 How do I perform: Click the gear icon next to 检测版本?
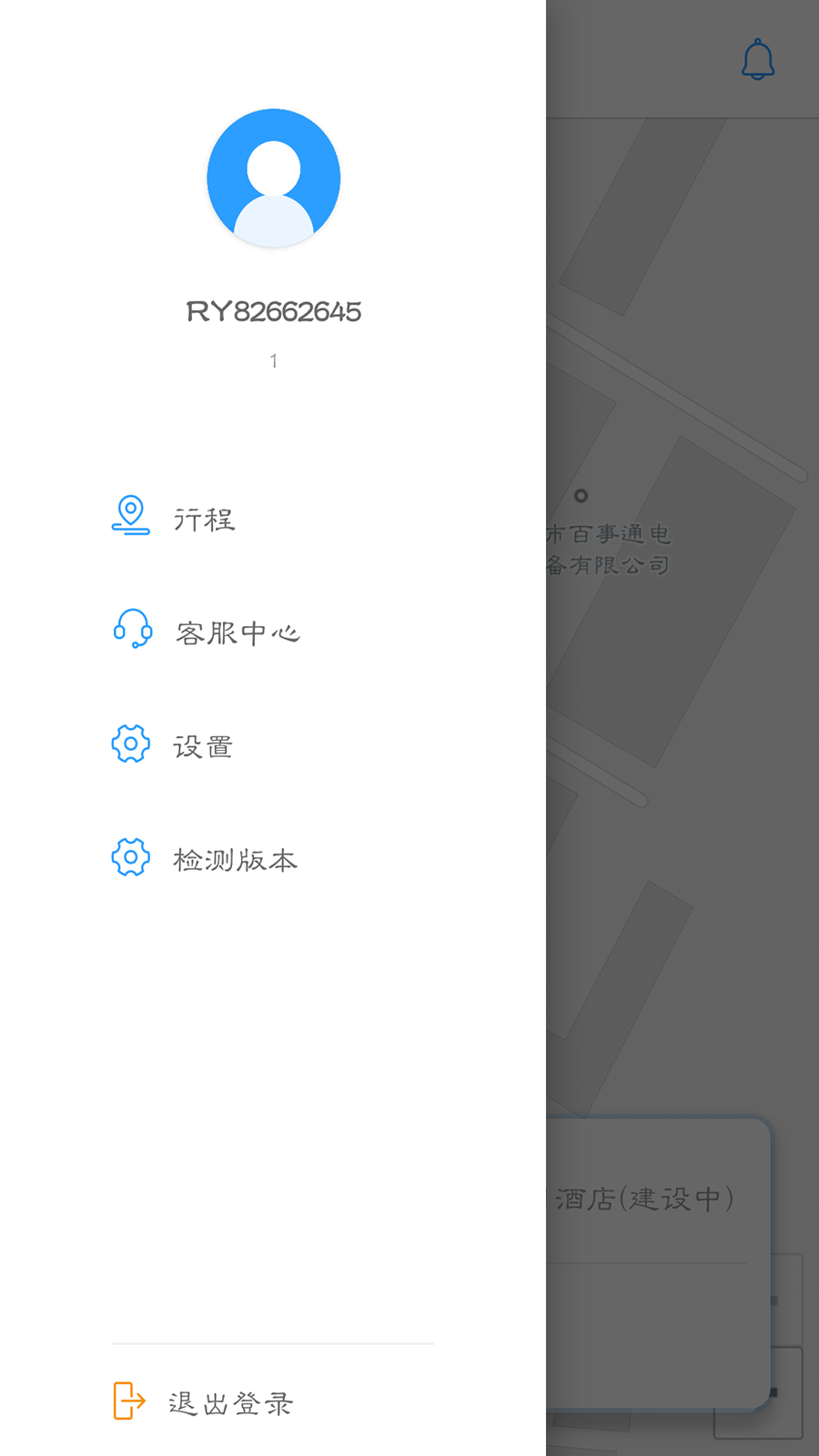point(130,856)
